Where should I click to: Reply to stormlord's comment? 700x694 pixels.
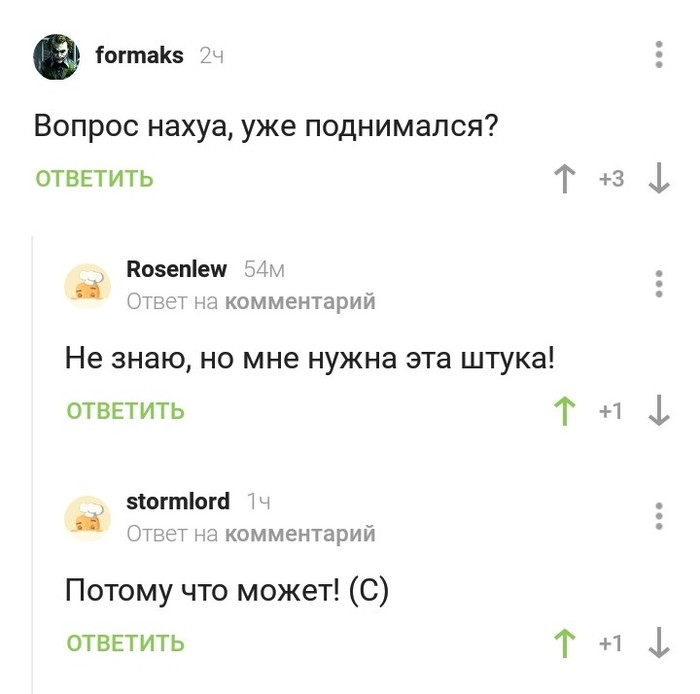pos(125,643)
